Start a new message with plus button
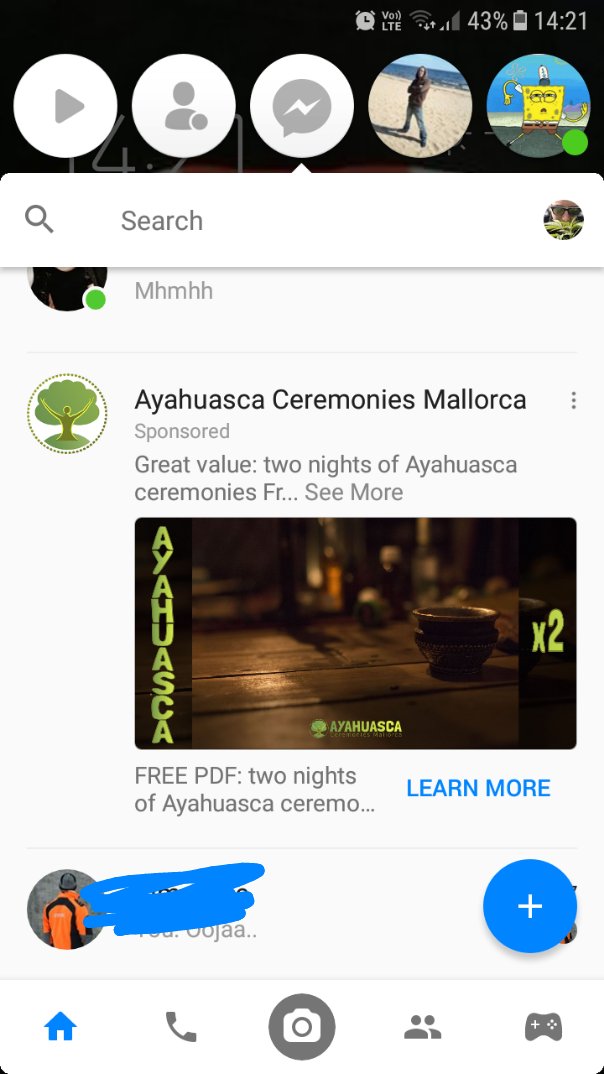604x1074 pixels. (x=530, y=906)
